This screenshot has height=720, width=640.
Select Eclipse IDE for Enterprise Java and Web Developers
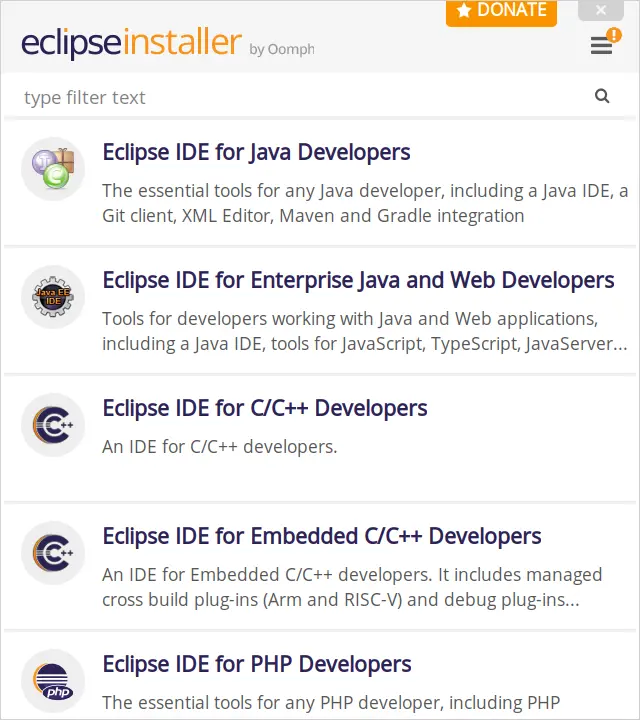pyautogui.click(x=358, y=281)
